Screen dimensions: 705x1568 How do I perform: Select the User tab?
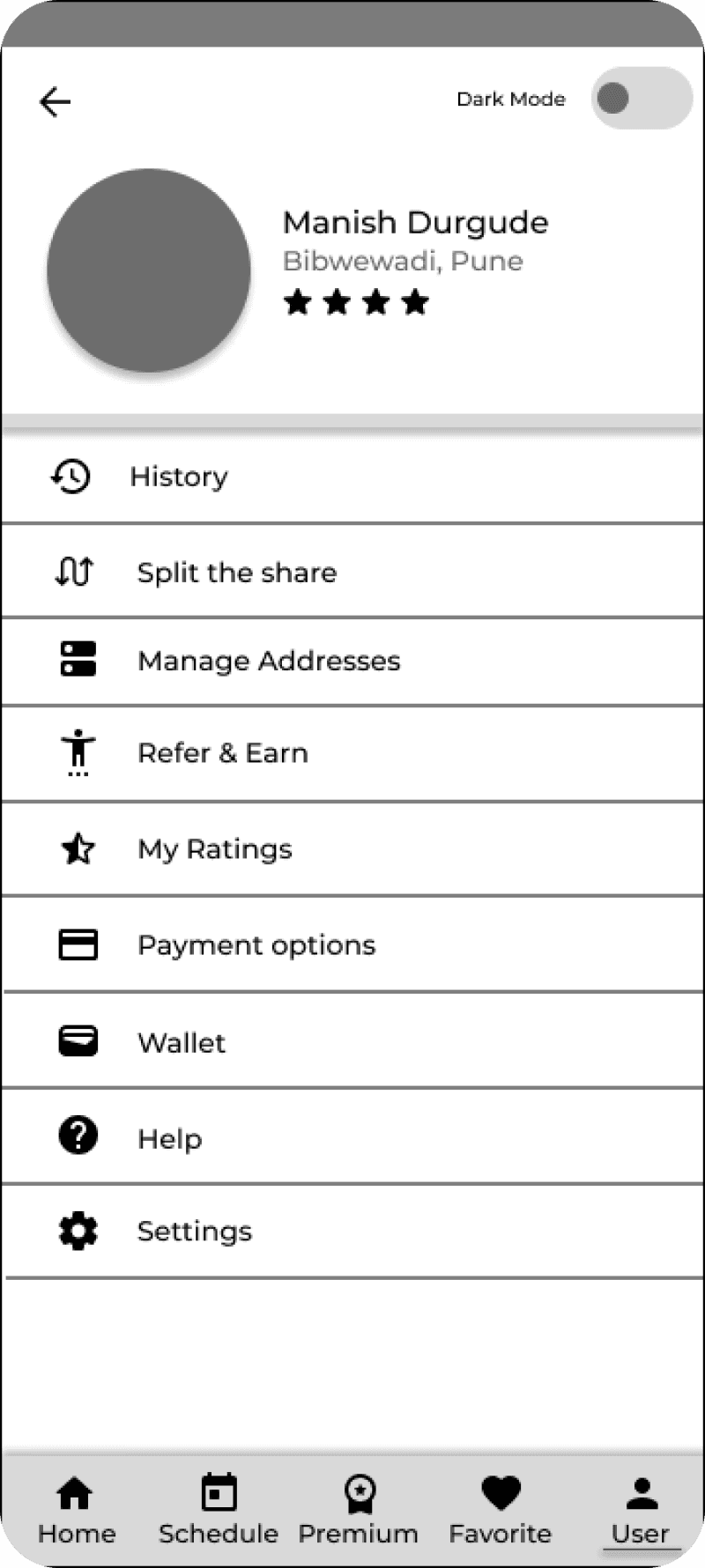click(x=641, y=1510)
